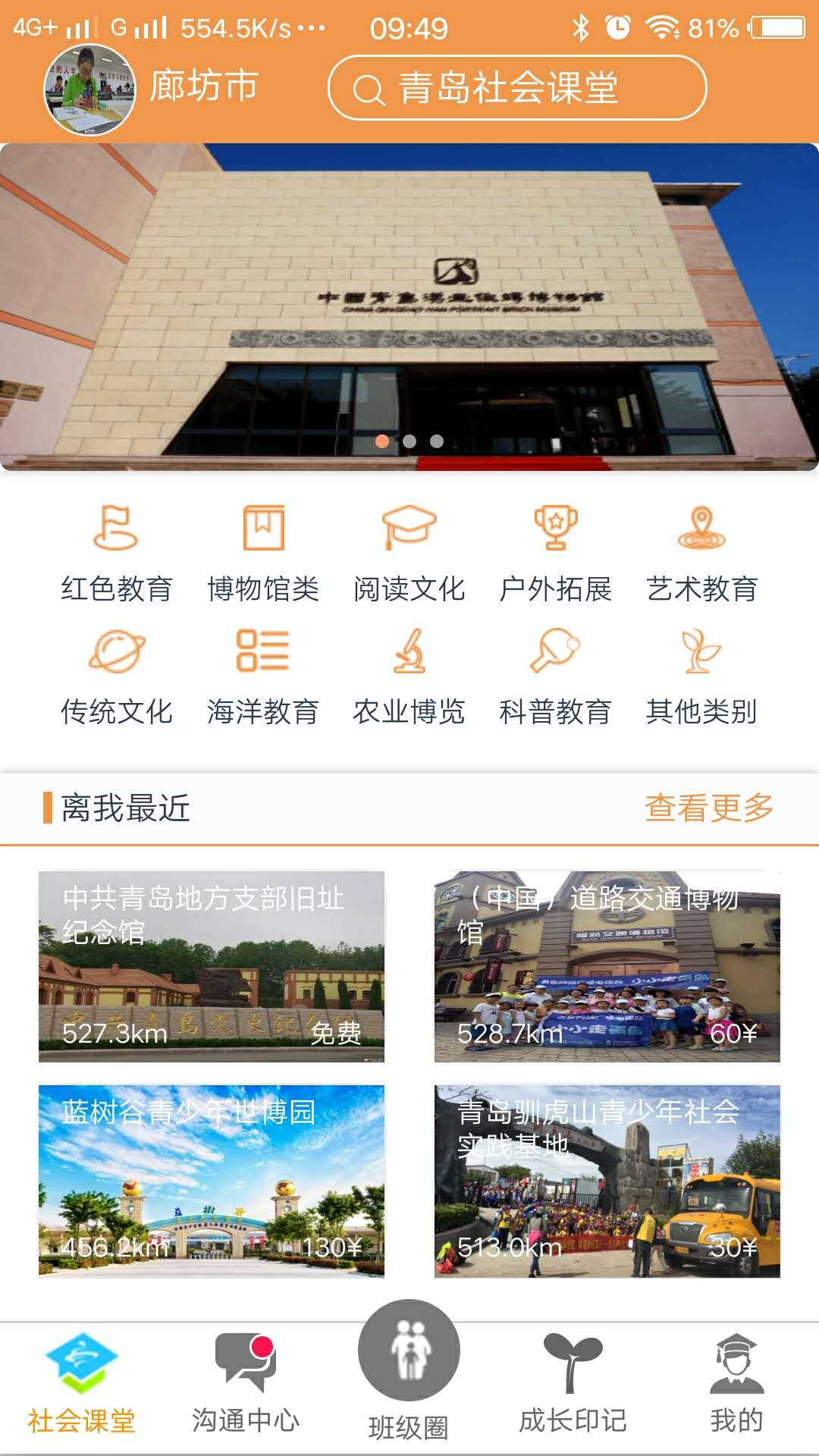The width and height of the screenshot is (819, 1456).
Task: Open the 道路交通博物馆 card
Action: (x=607, y=966)
